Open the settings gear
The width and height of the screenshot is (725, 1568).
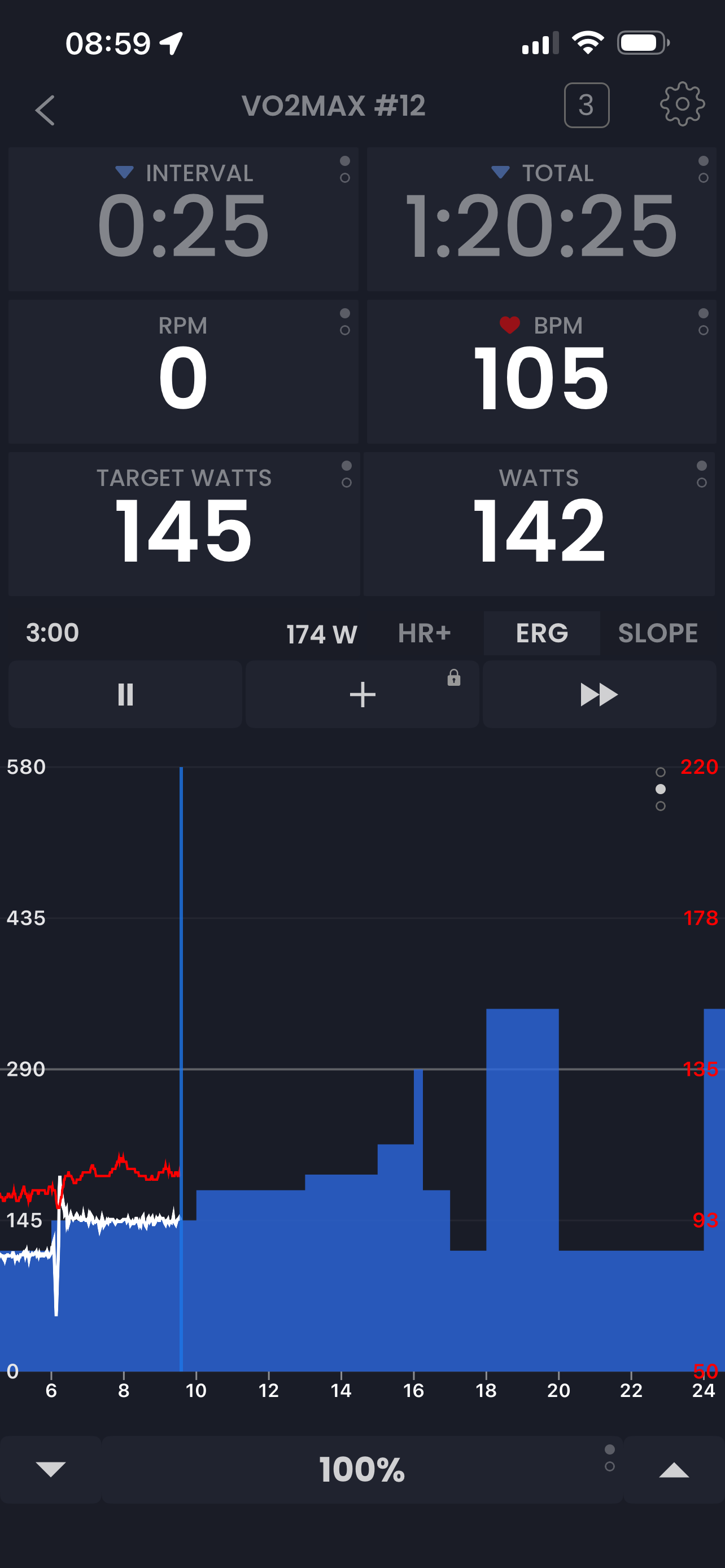click(682, 104)
